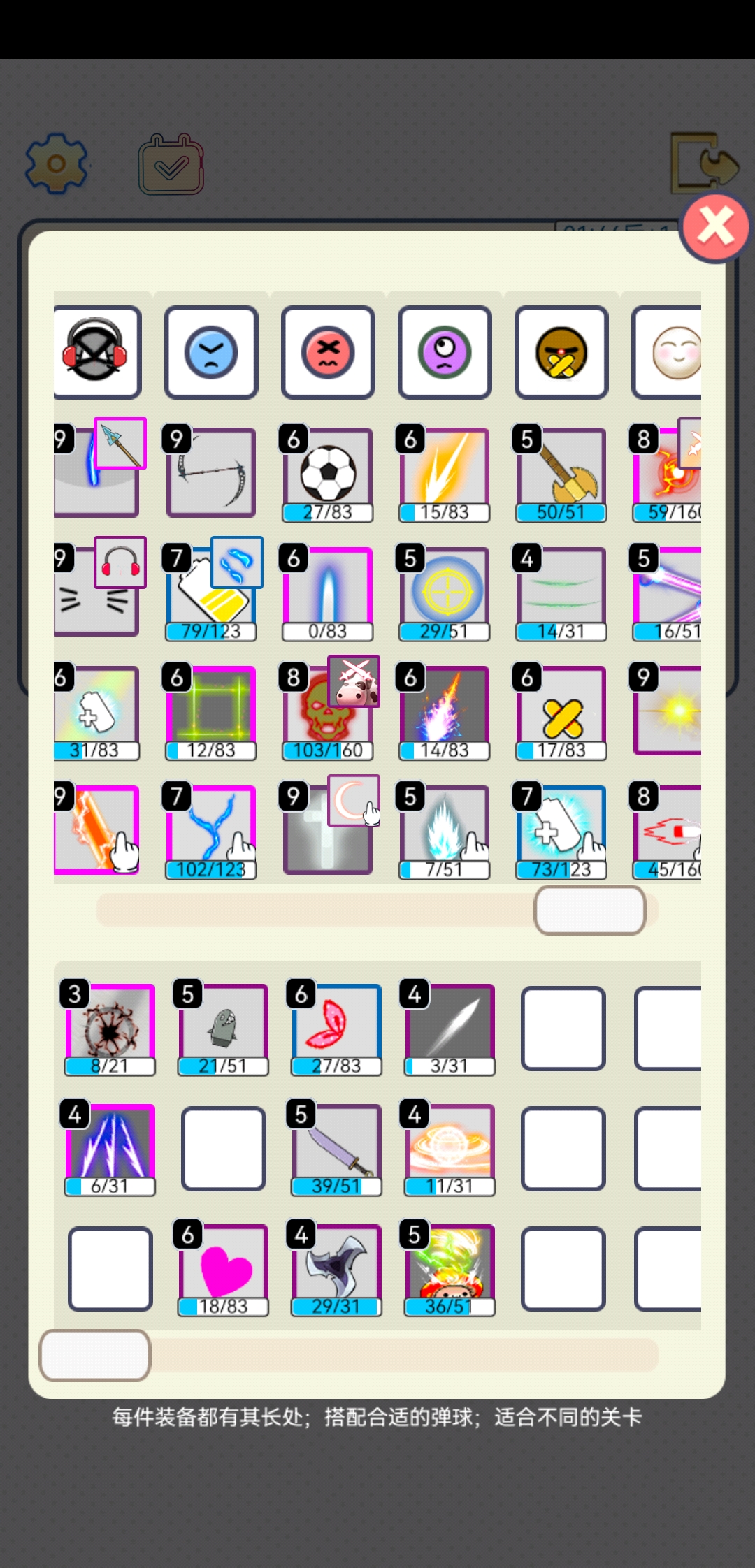This screenshot has width=755, height=1568.
Task: Choose the blue sad face ball
Action: coord(211,352)
